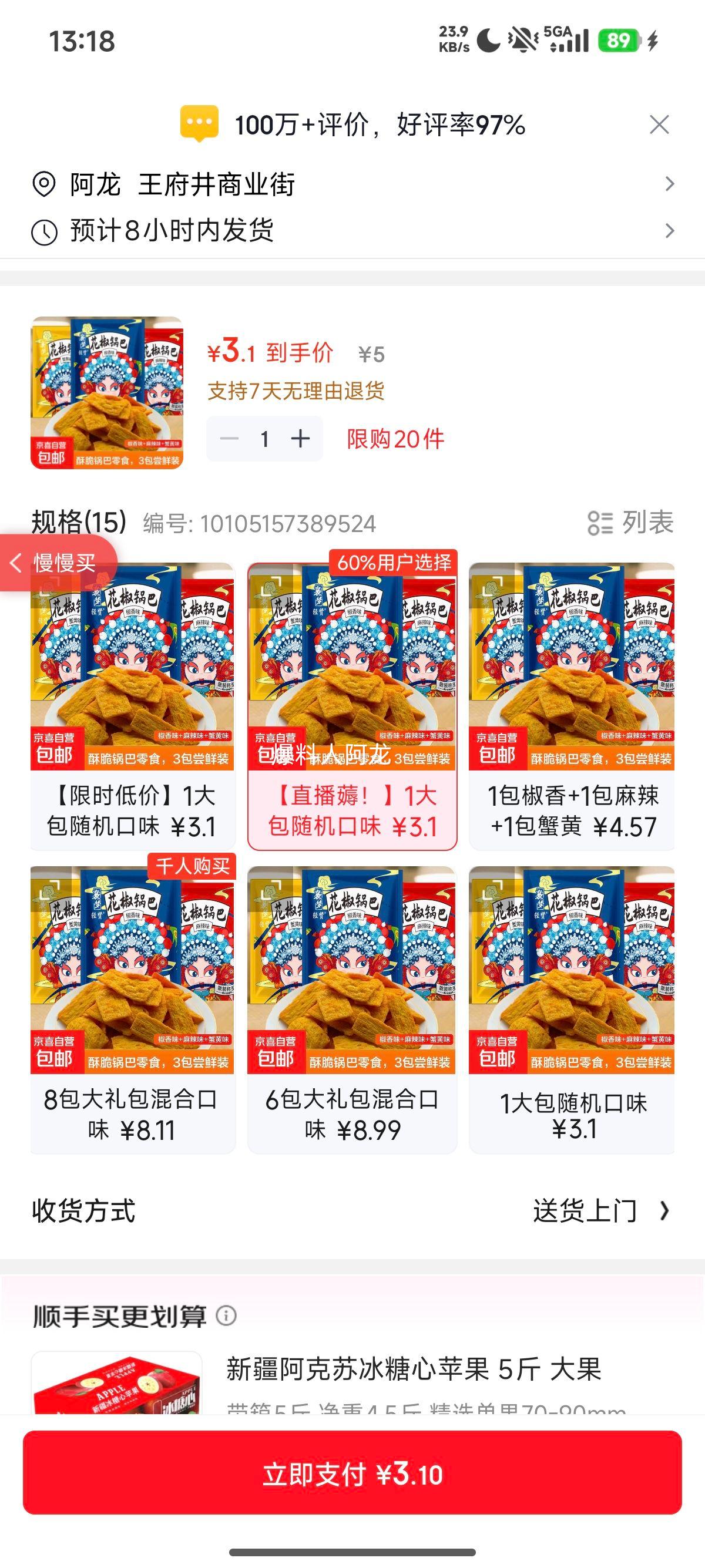This screenshot has height=1568, width=705.
Task: Increase quantity with the plus stepper
Action: (300, 439)
